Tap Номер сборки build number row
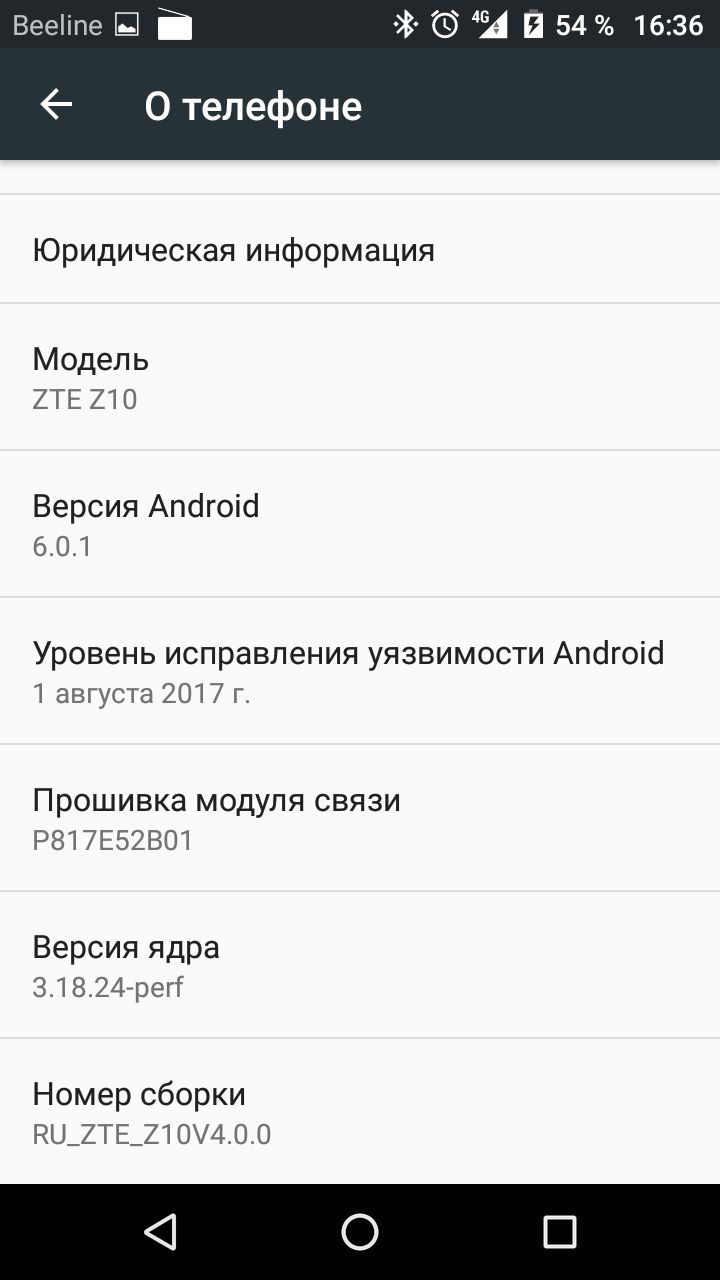720x1280 pixels. click(360, 1112)
